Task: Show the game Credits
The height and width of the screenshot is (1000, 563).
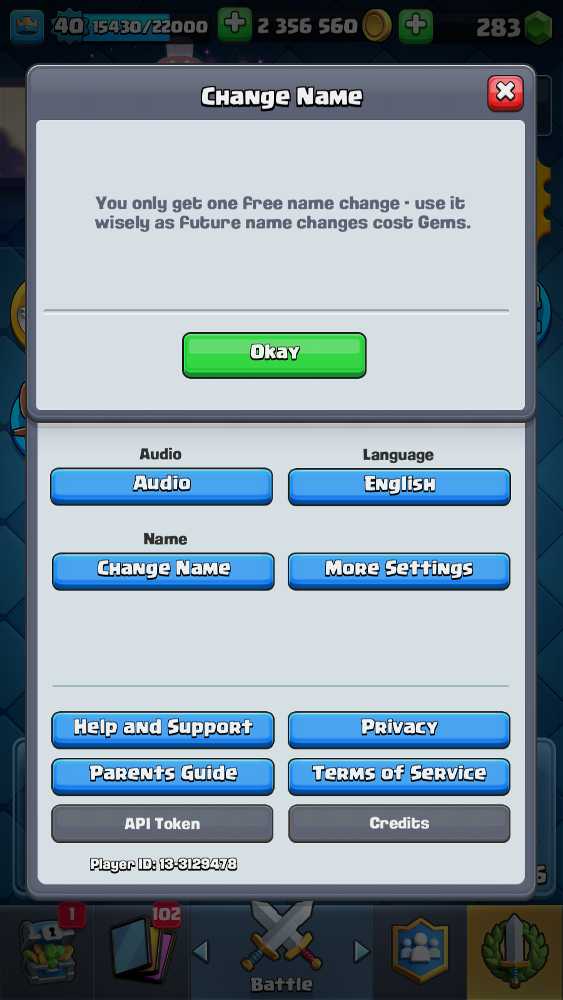Action: [399, 823]
